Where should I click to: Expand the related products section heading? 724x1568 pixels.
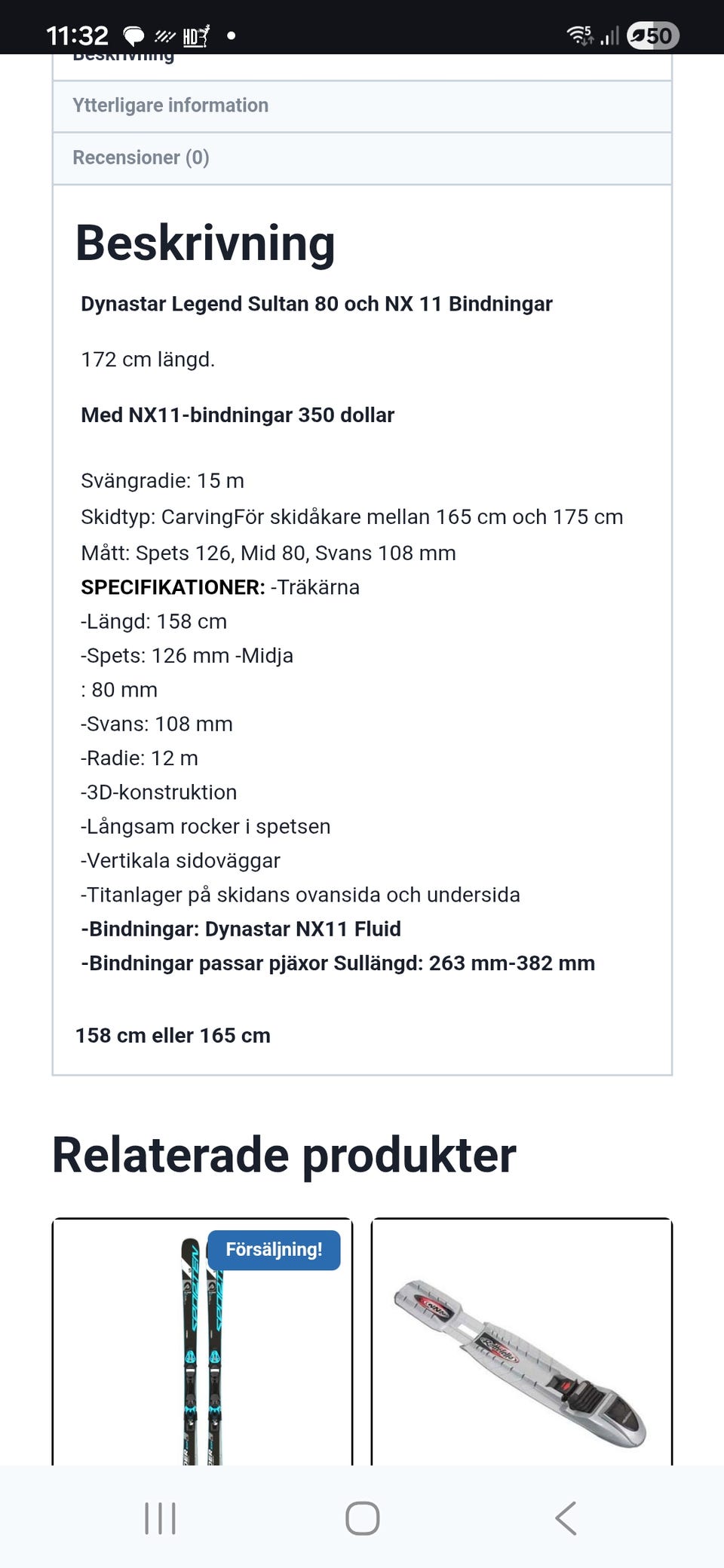(282, 1155)
